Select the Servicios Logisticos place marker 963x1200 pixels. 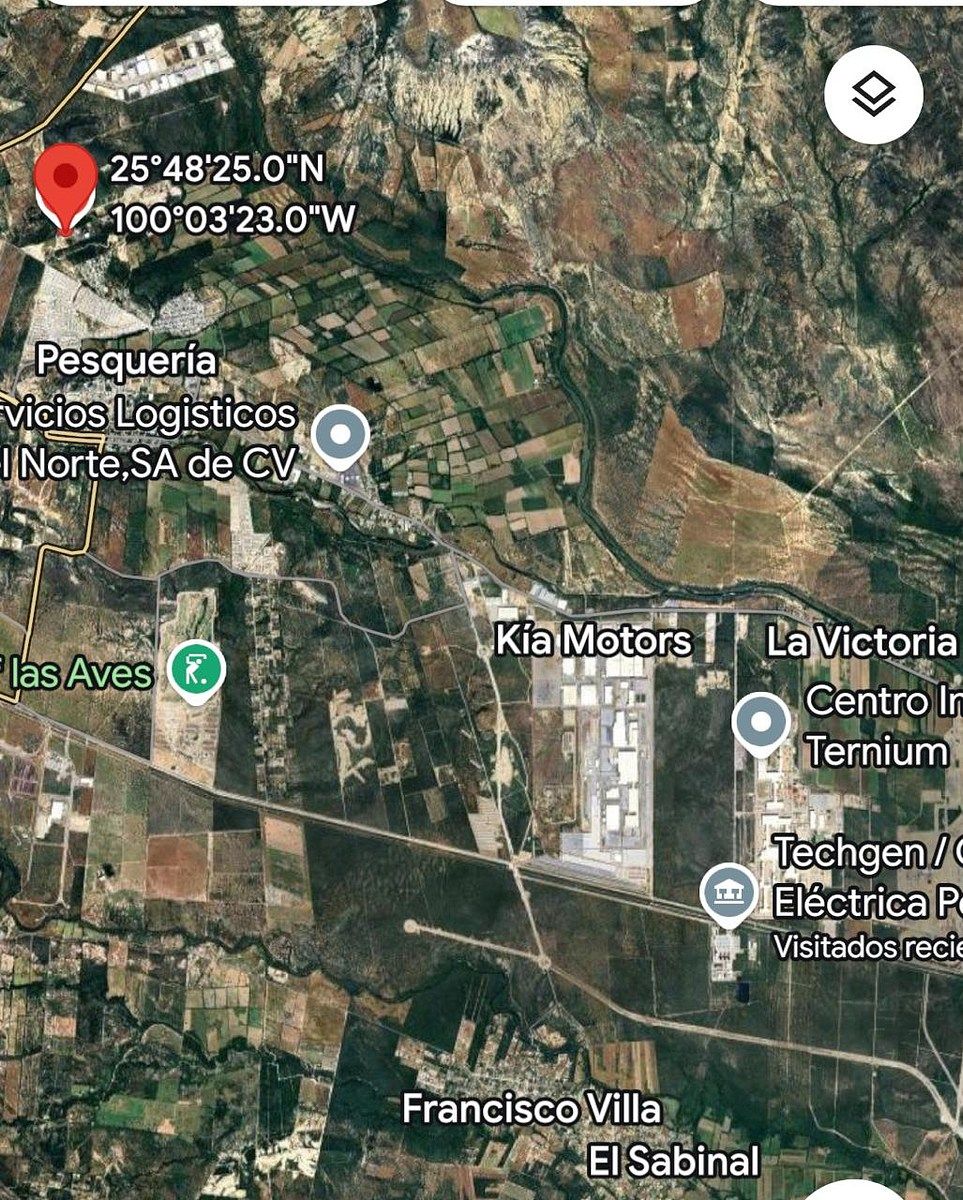pyautogui.click(x=341, y=436)
